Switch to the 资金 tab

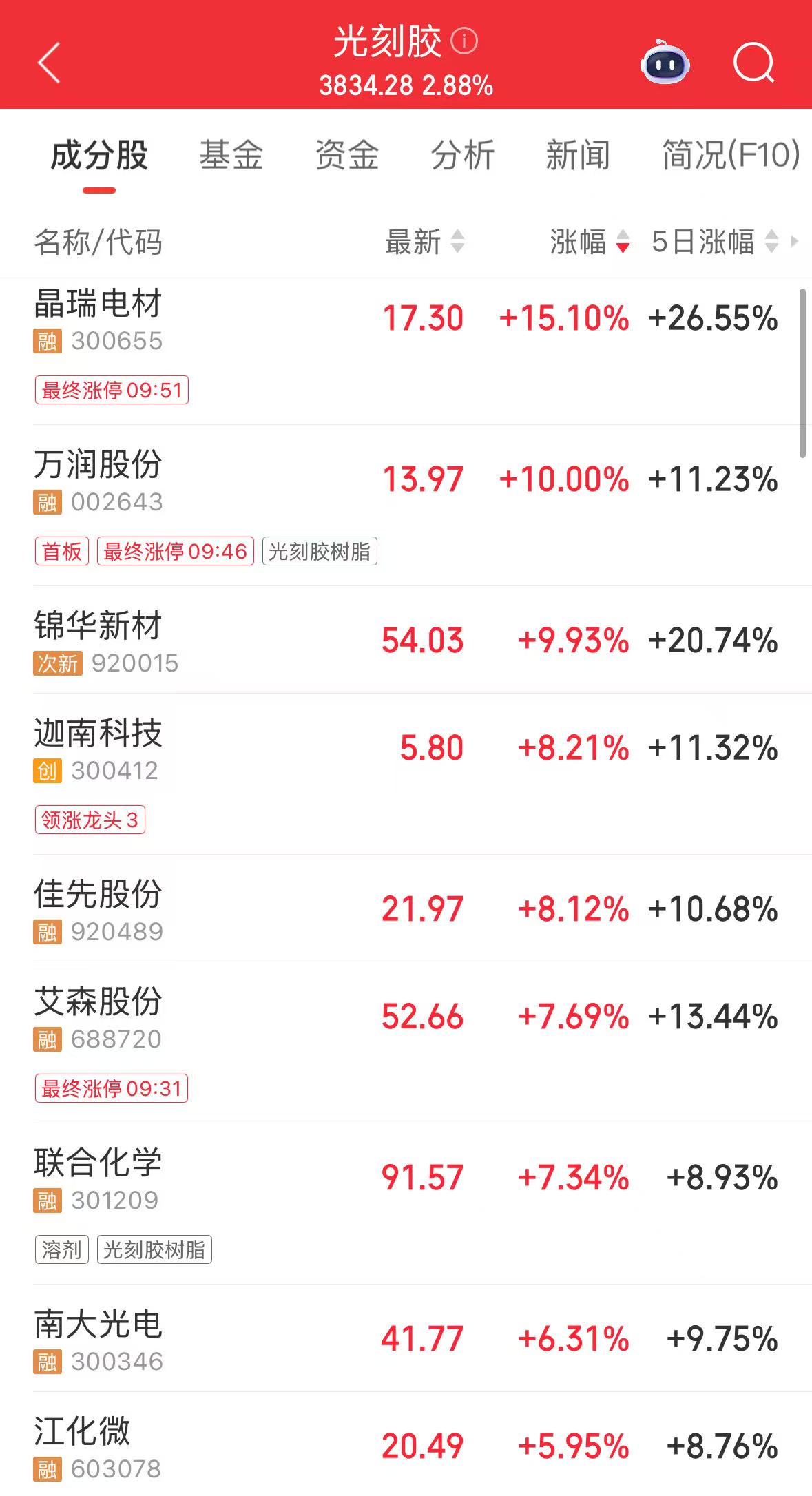pos(347,155)
